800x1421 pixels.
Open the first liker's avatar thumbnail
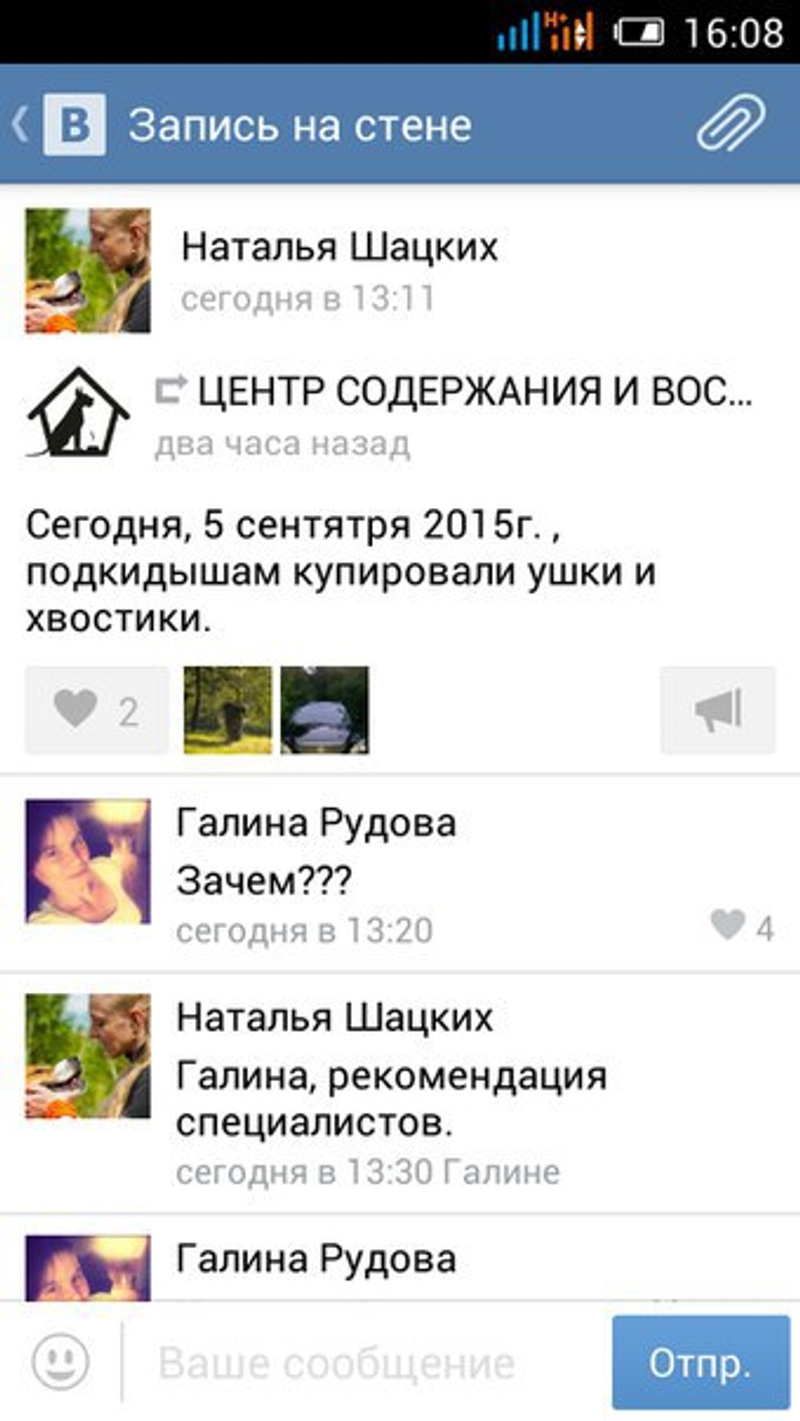coord(228,710)
